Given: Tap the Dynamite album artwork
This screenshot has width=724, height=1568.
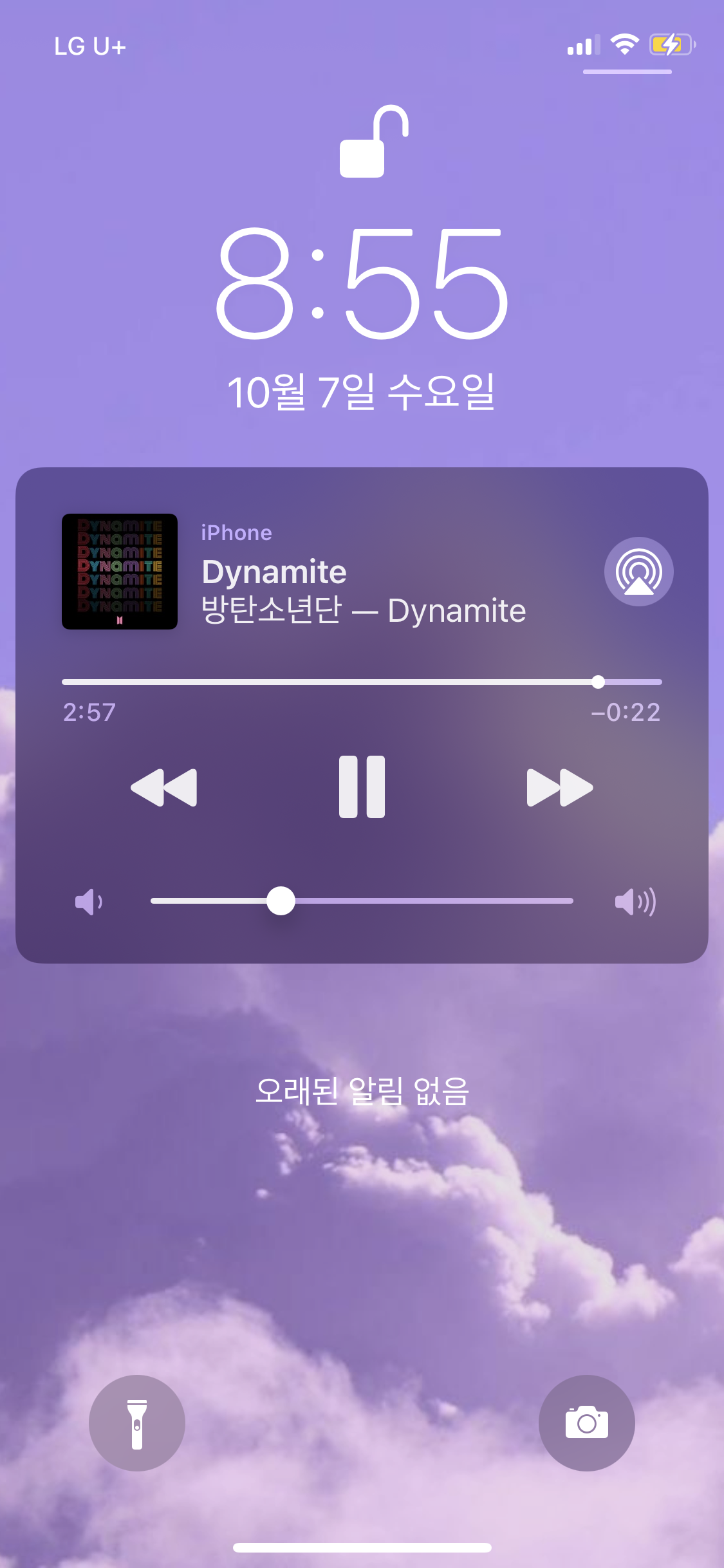Looking at the screenshot, I should point(120,572).
